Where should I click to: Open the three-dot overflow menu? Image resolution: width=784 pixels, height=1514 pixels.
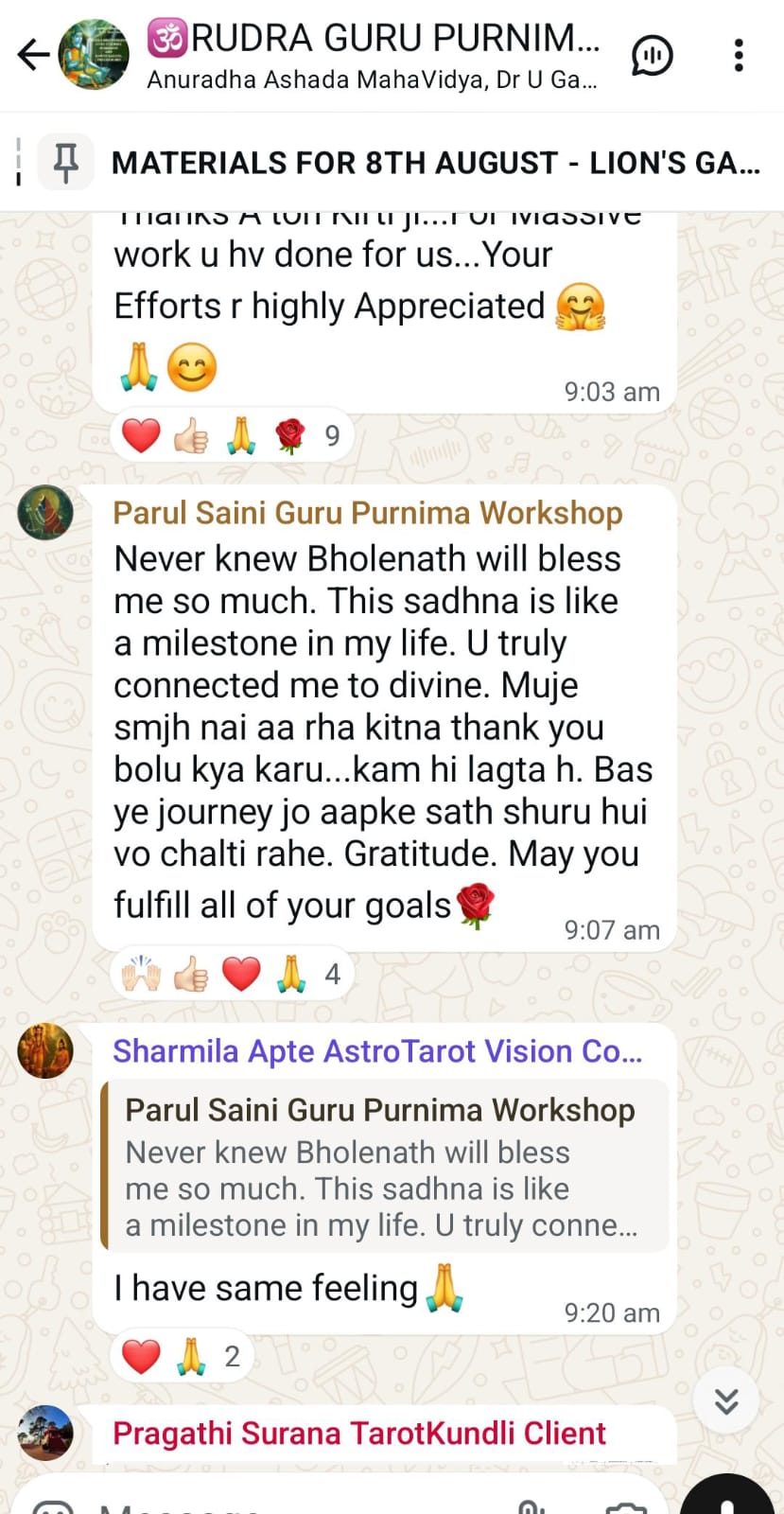[739, 55]
